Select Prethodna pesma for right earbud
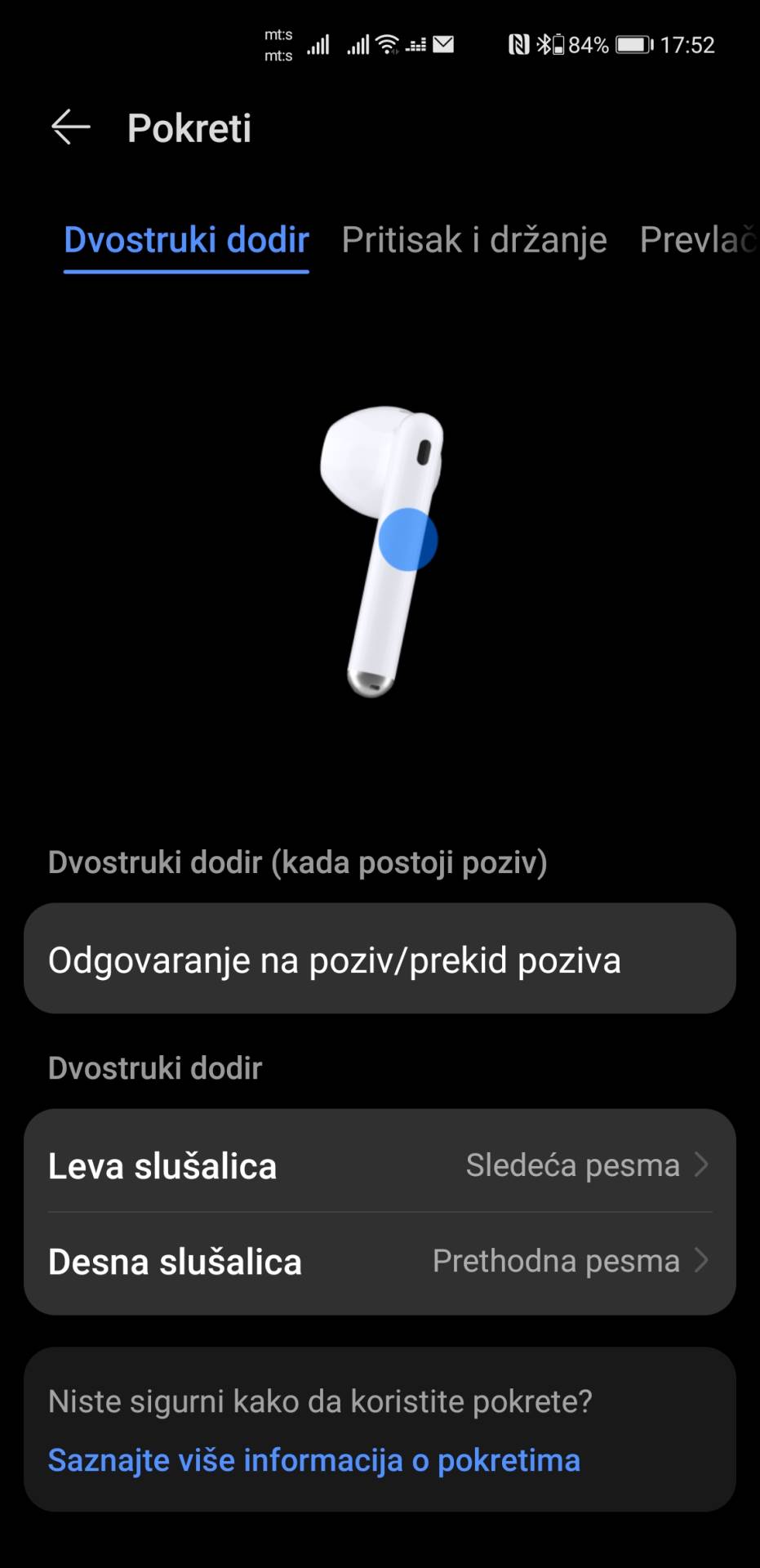The width and height of the screenshot is (760, 1568). point(555,1261)
